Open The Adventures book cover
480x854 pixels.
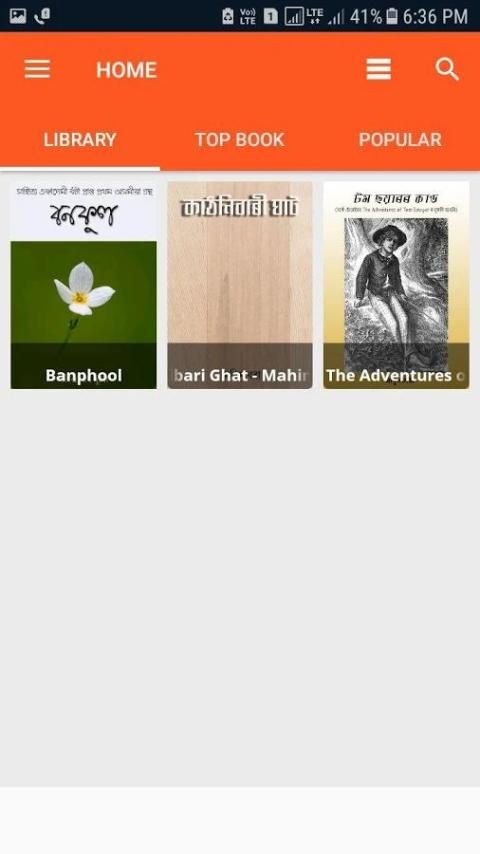point(396,285)
